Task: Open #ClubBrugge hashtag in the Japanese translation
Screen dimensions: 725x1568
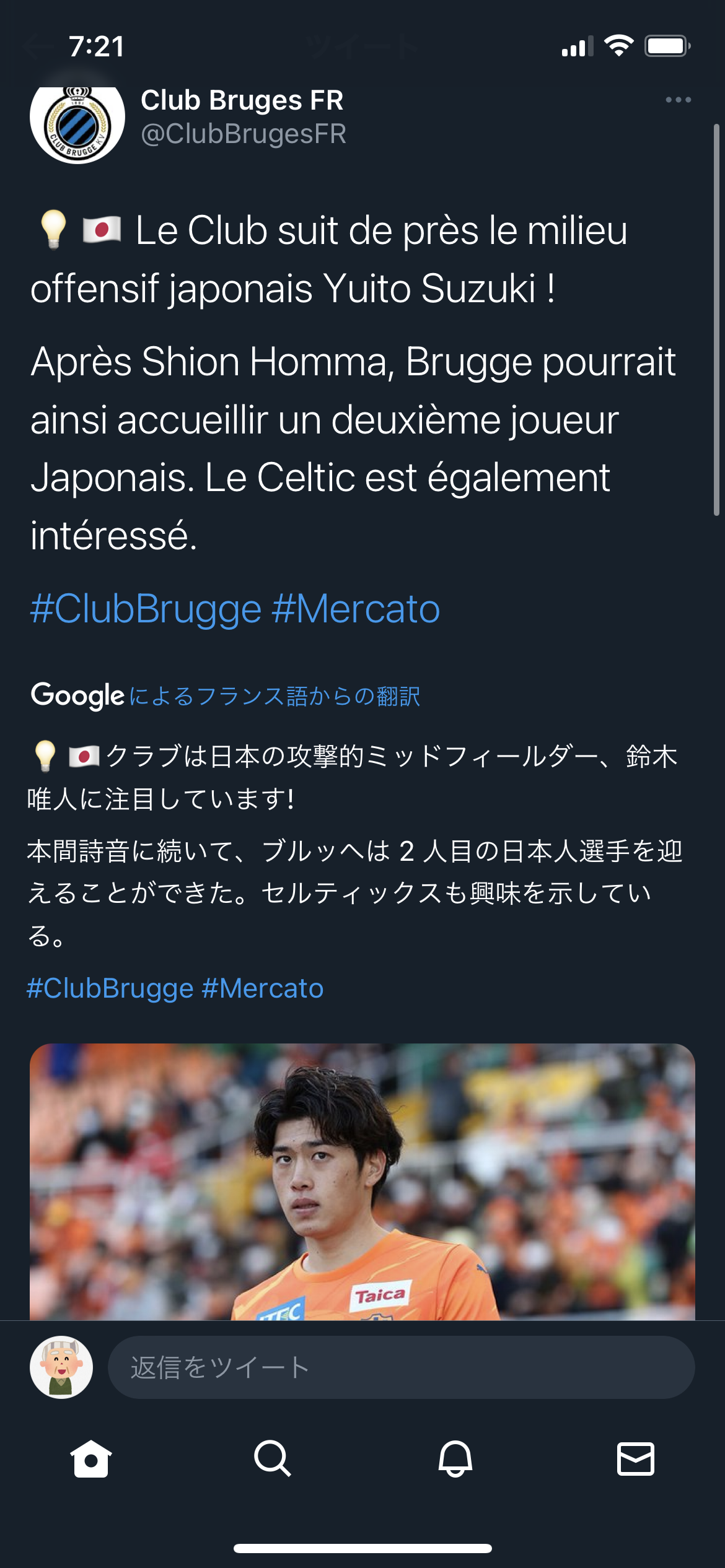Action: (110, 988)
